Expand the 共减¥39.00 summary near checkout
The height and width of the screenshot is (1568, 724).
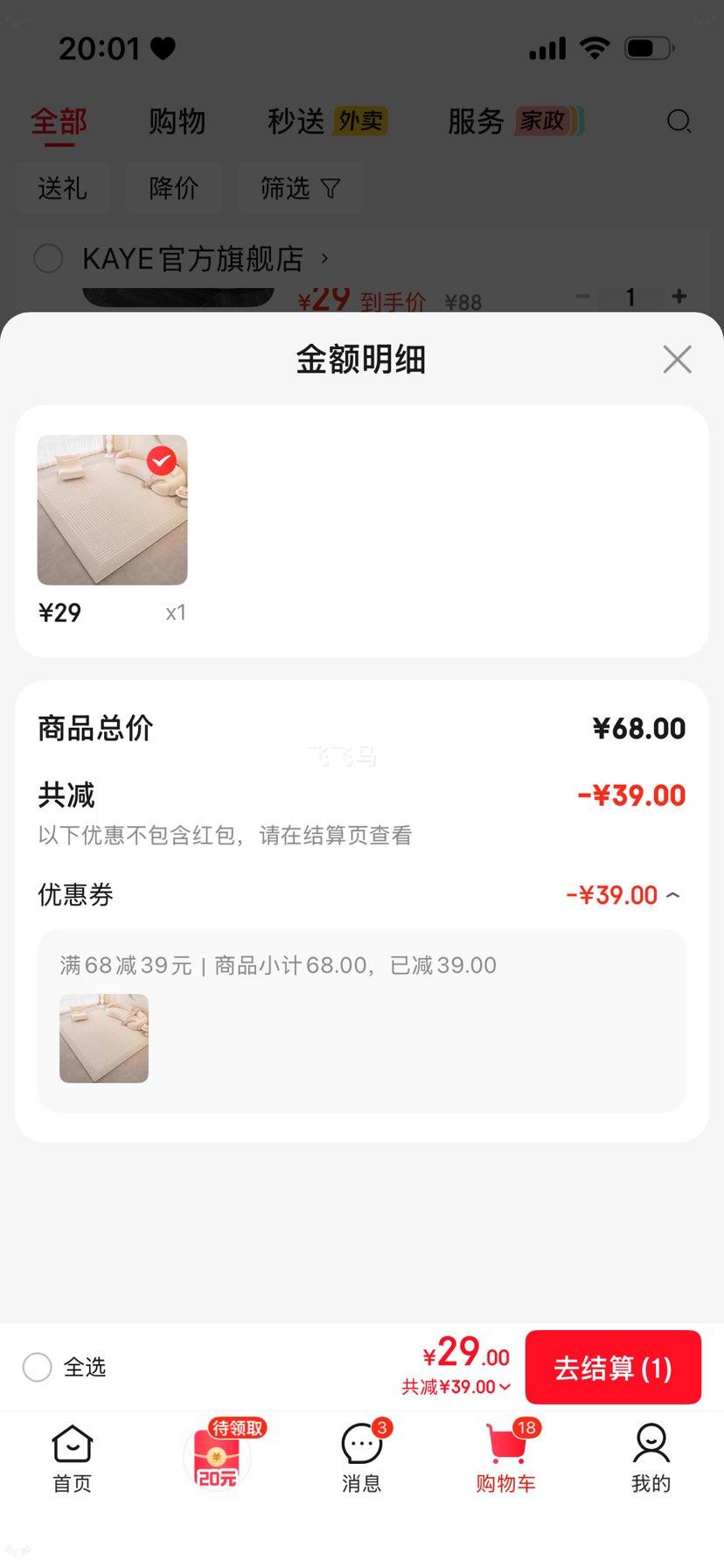tap(456, 1387)
